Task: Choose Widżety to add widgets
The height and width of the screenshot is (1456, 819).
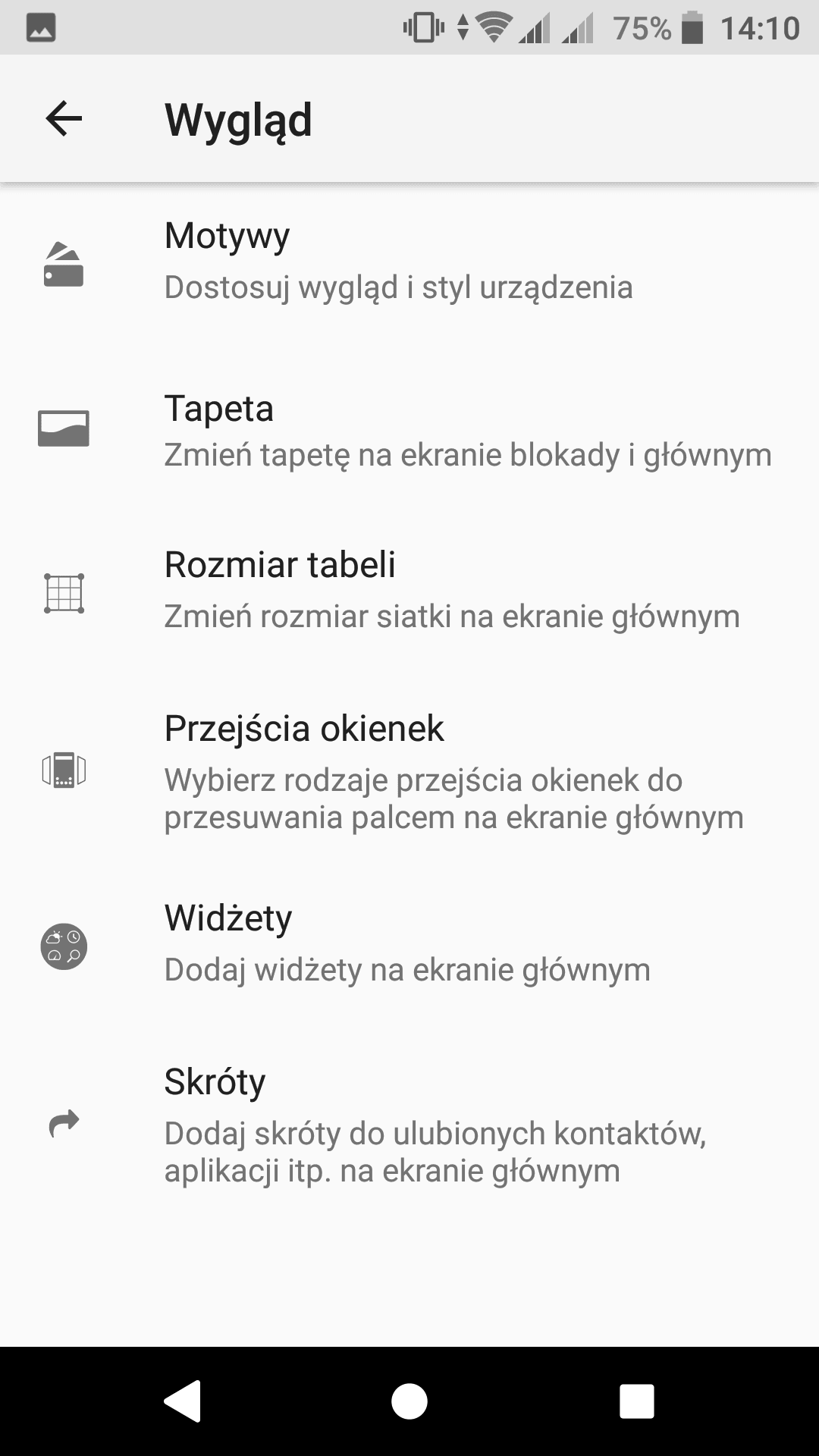Action: coord(409,944)
